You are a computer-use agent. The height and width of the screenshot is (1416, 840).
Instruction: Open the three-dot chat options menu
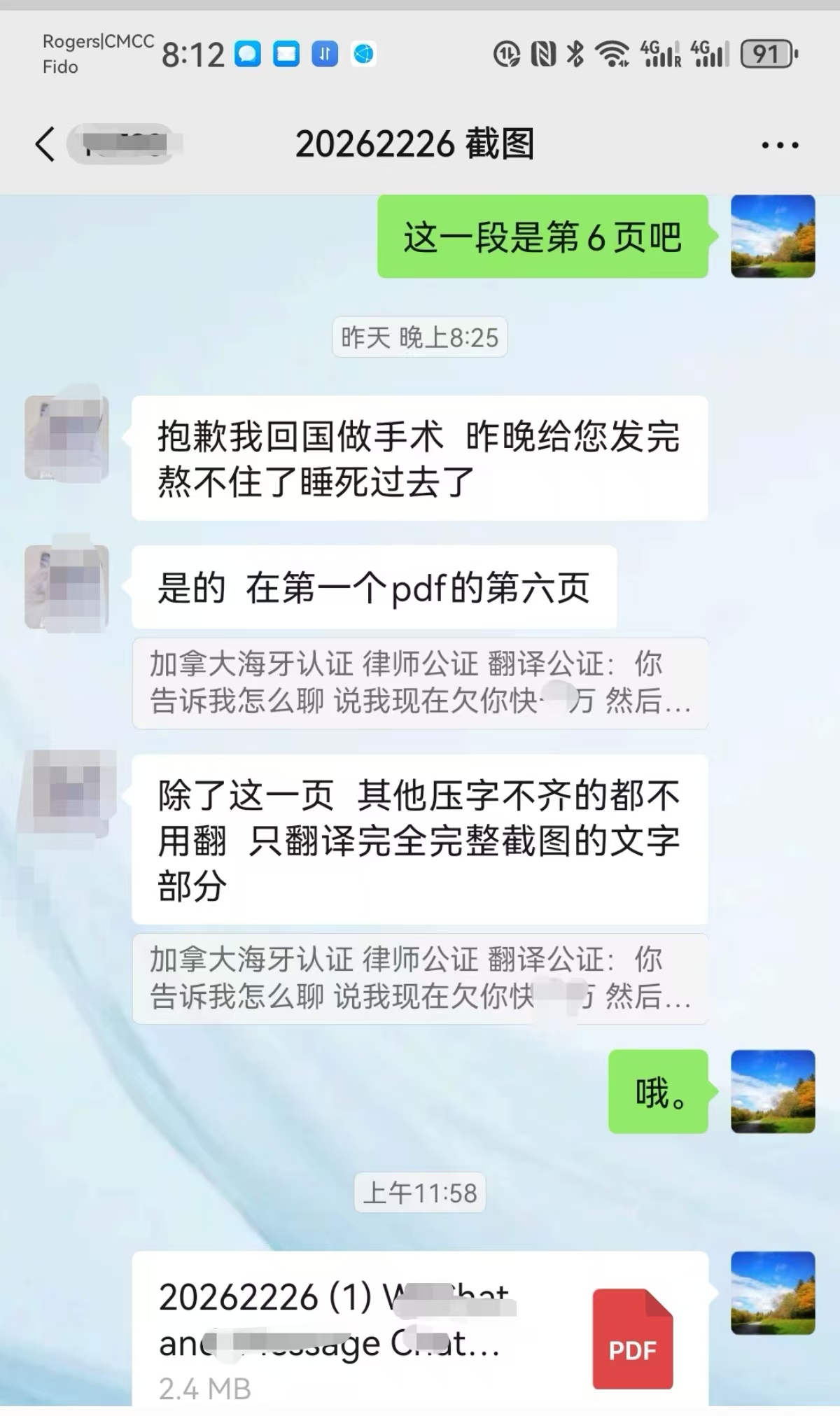point(780,146)
